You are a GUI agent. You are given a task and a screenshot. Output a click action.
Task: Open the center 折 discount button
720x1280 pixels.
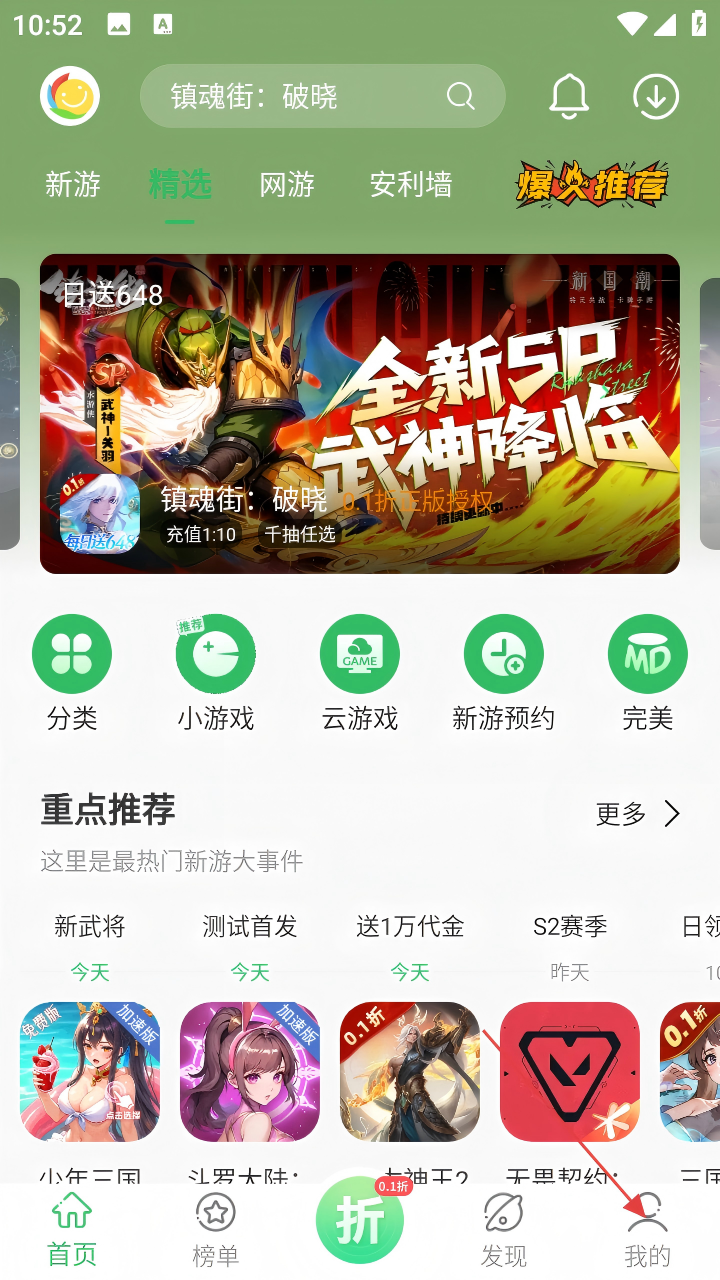(x=360, y=1222)
